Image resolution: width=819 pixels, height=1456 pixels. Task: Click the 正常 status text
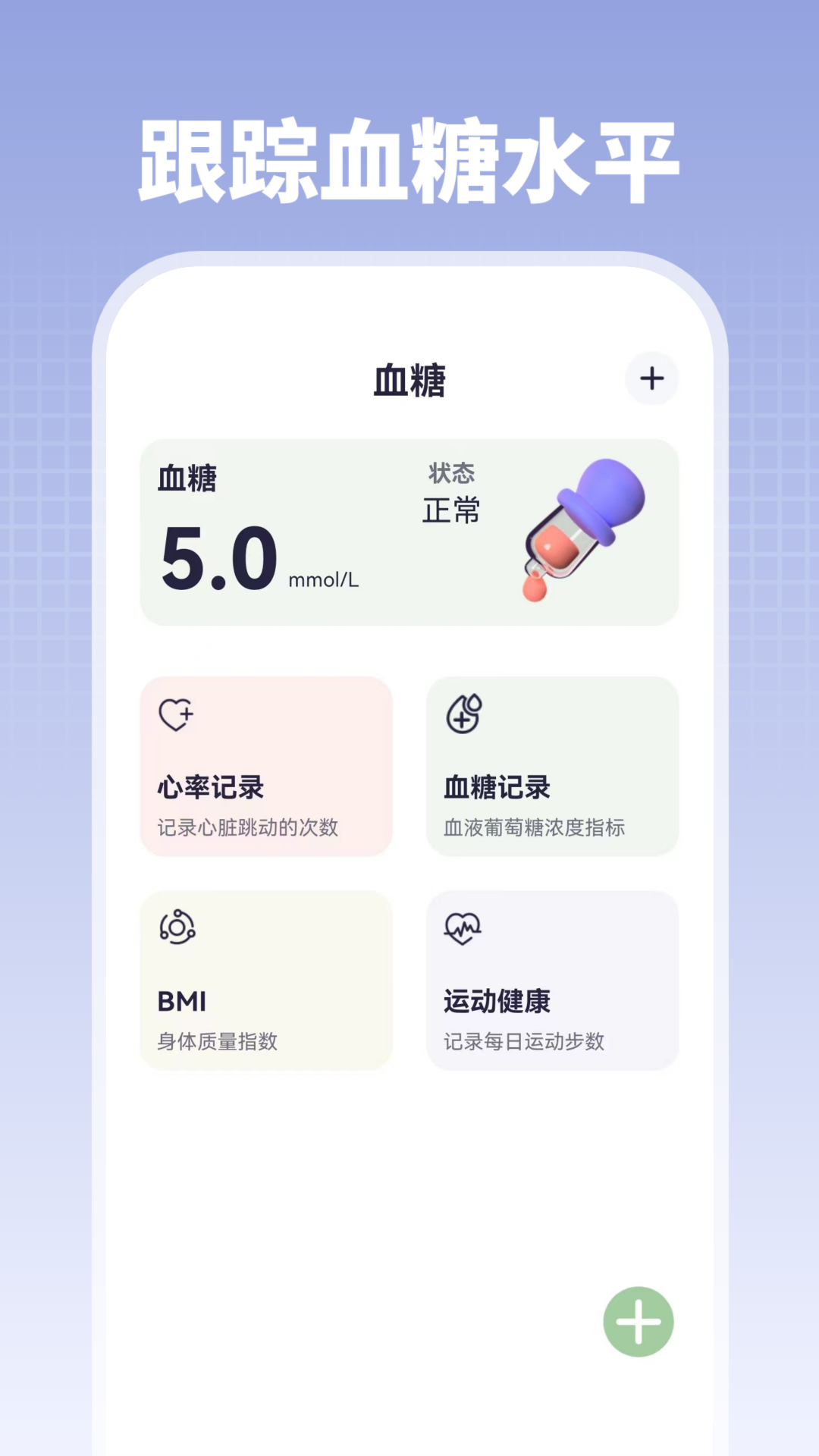pyautogui.click(x=451, y=512)
